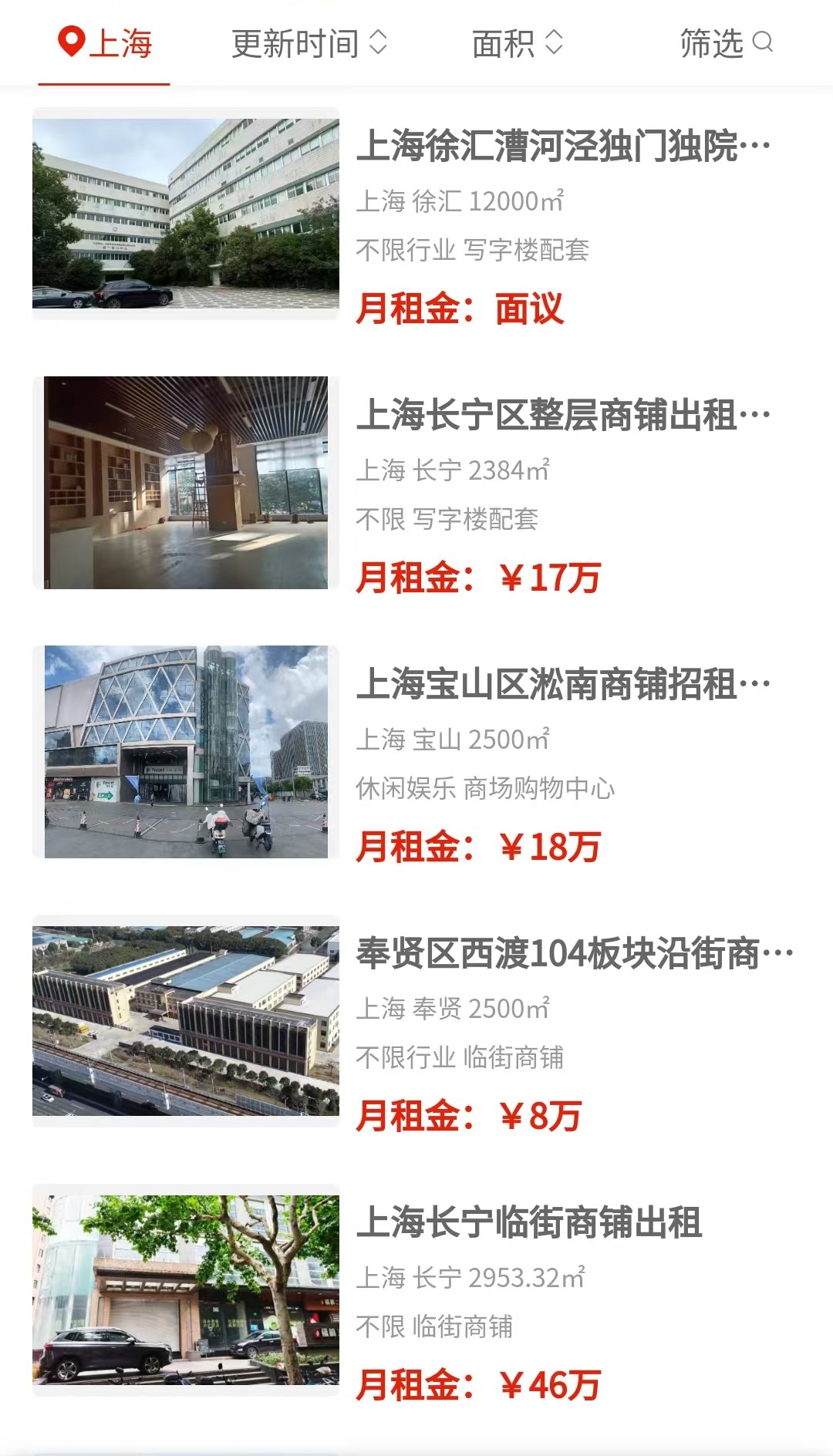833x1456 pixels.
Task: Sort listings by 面积
Action: click(x=518, y=43)
